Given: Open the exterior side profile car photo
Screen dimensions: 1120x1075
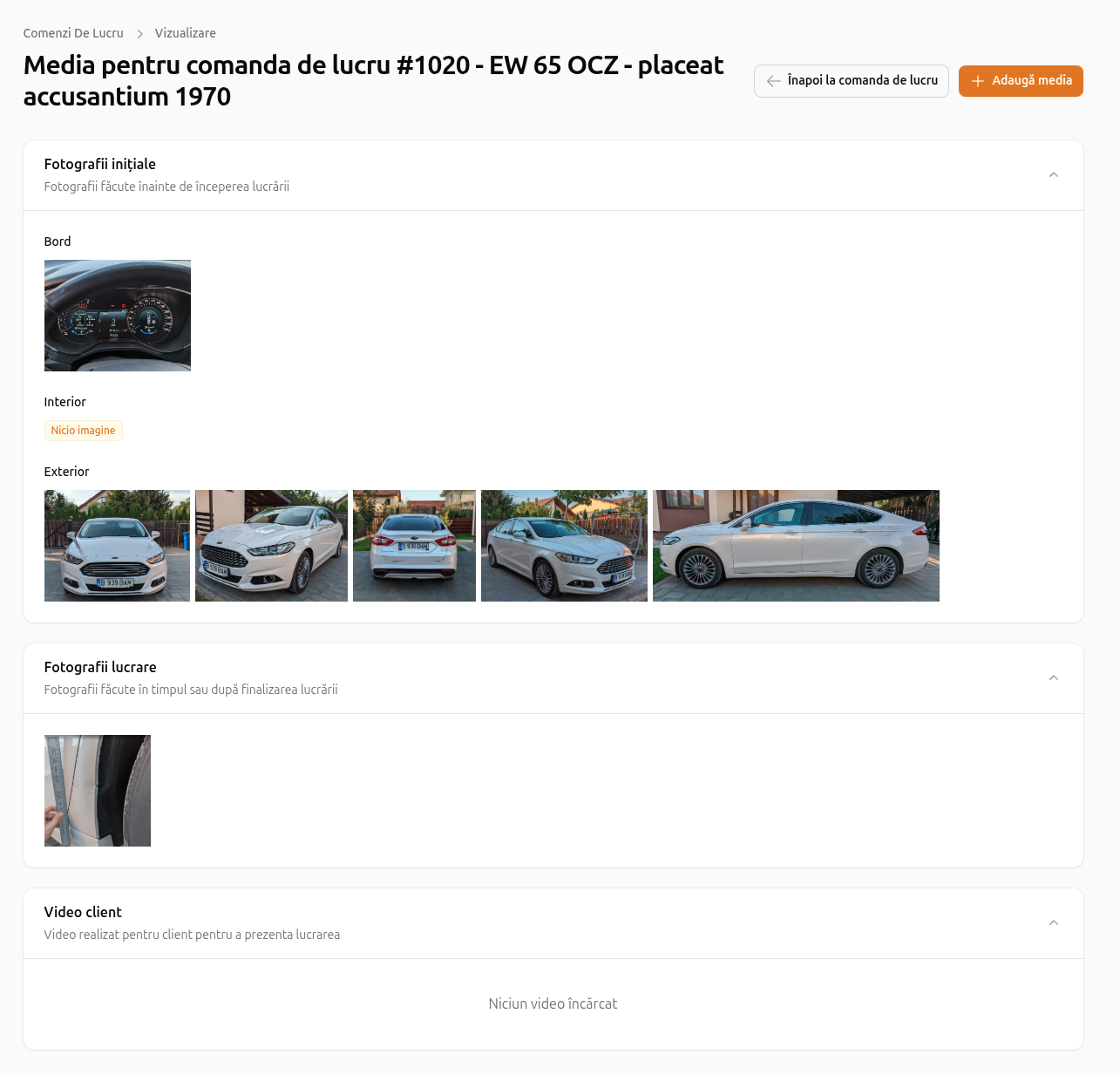Looking at the screenshot, I should 796,546.
